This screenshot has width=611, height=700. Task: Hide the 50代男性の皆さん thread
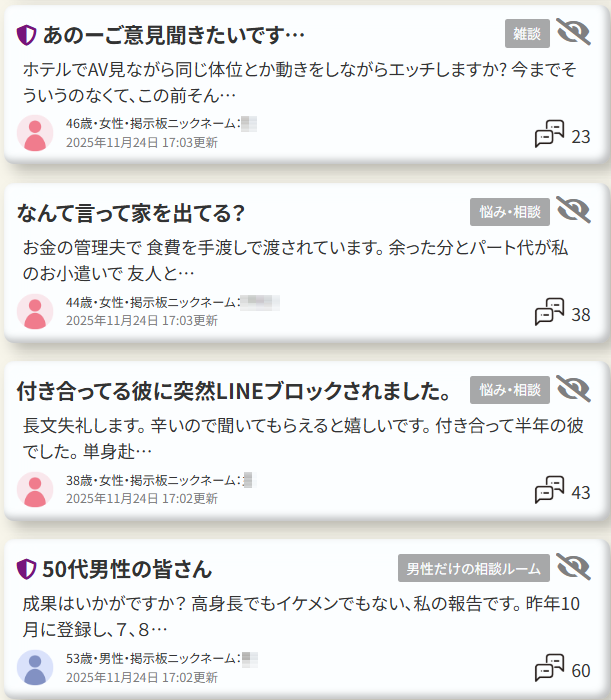574,567
